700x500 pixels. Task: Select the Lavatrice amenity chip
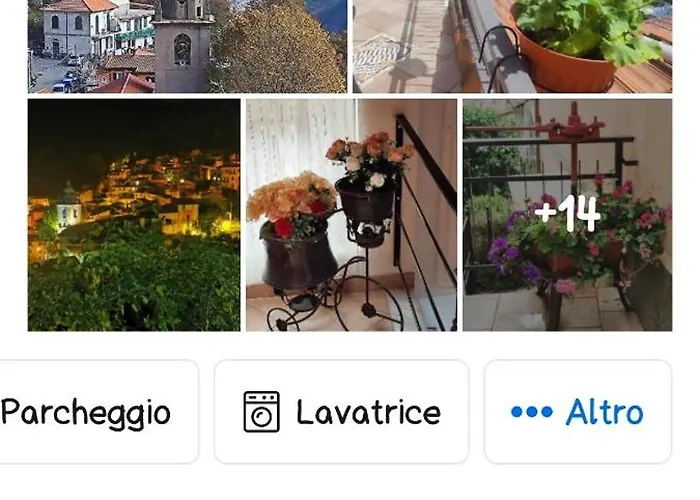pos(341,412)
